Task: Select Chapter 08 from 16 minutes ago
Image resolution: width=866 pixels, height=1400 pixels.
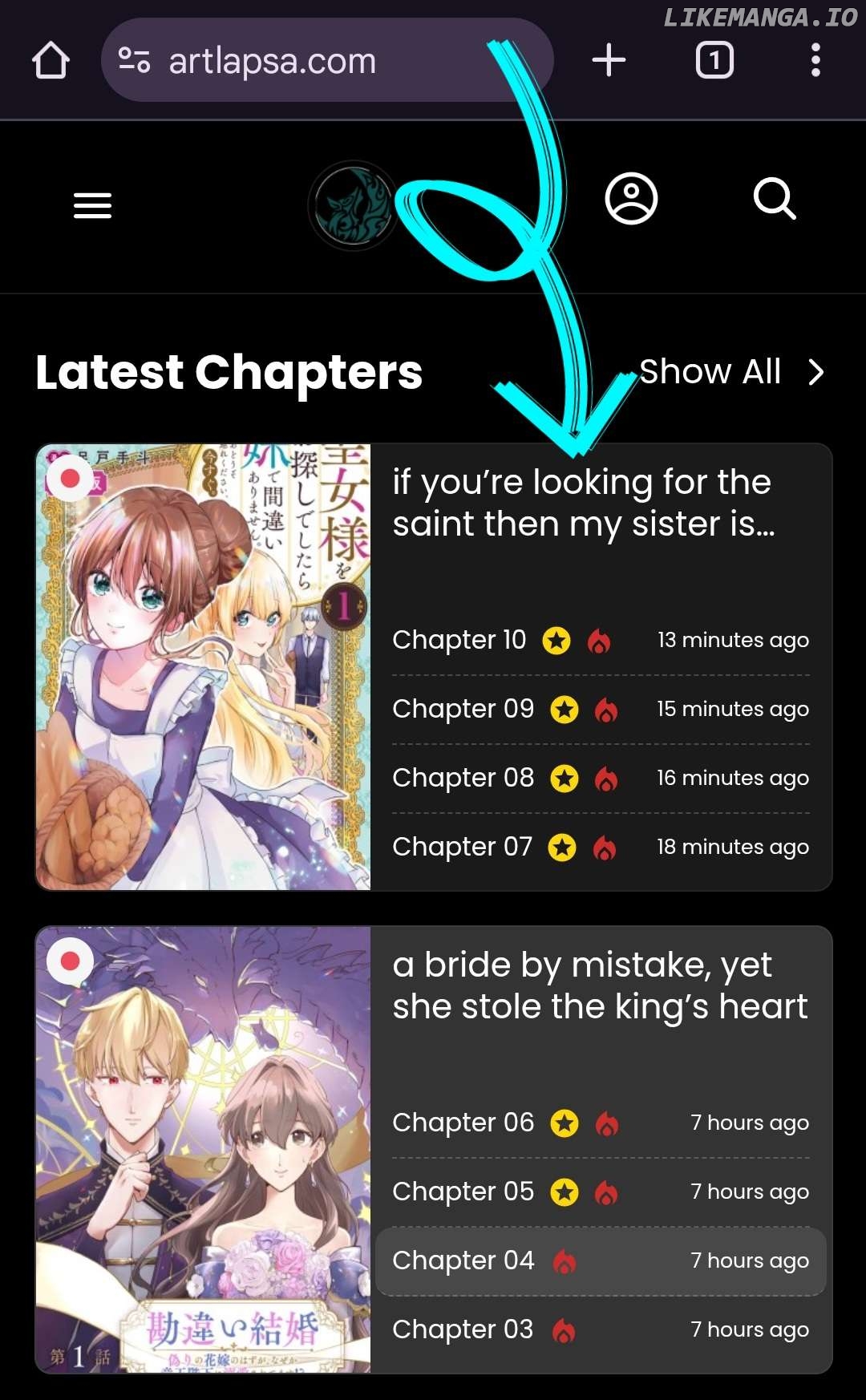Action: (463, 778)
